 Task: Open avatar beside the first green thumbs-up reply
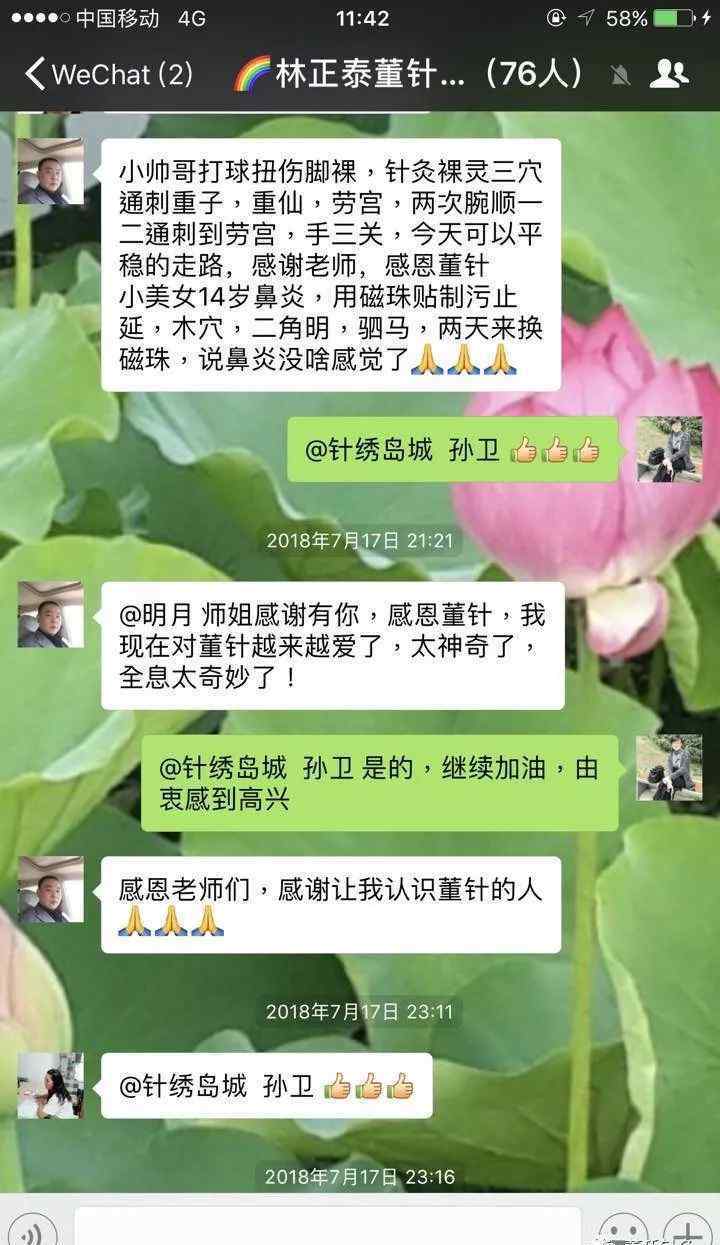pyautogui.click(x=669, y=449)
